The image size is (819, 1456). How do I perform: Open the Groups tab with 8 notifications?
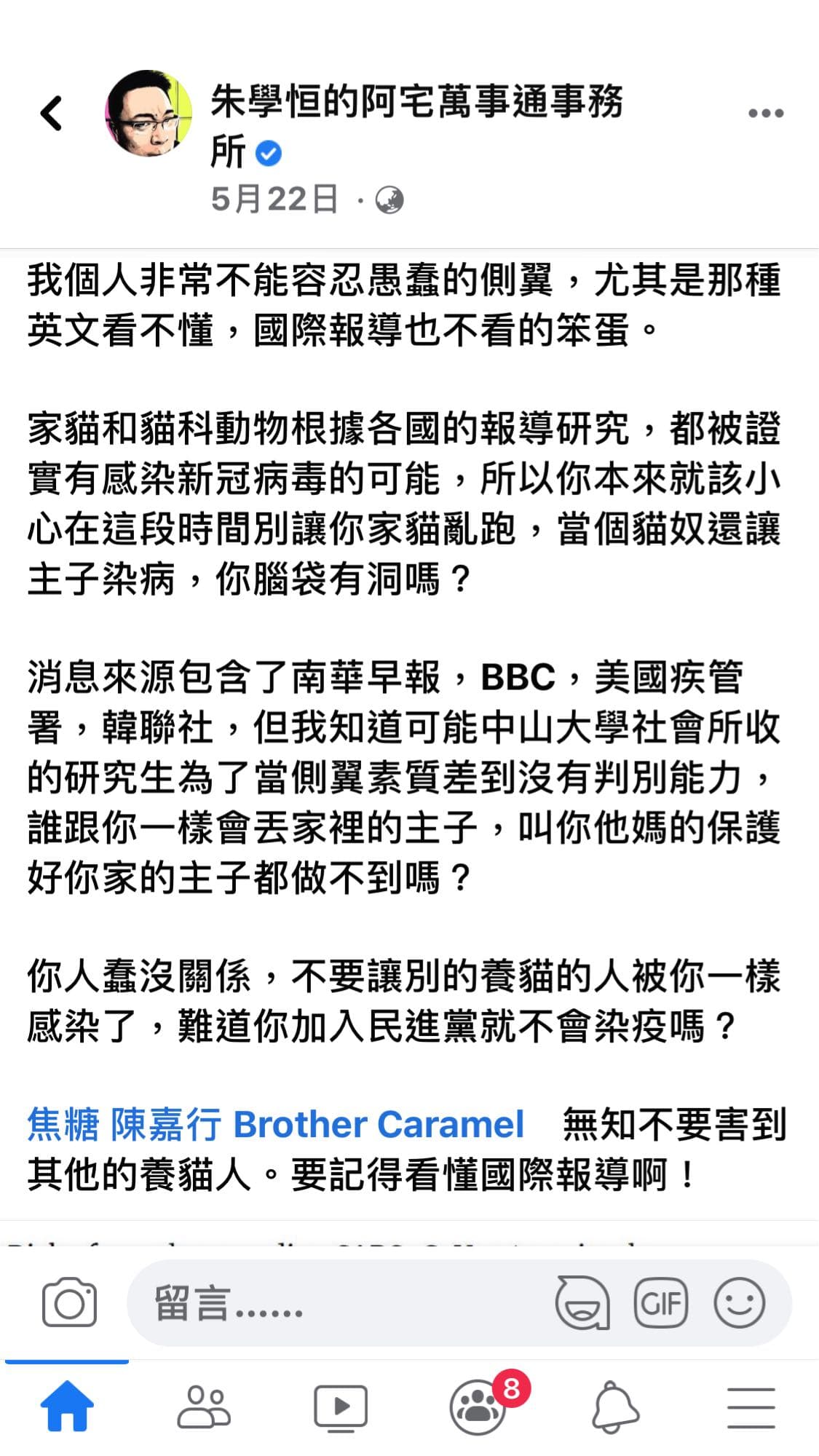tap(478, 1406)
